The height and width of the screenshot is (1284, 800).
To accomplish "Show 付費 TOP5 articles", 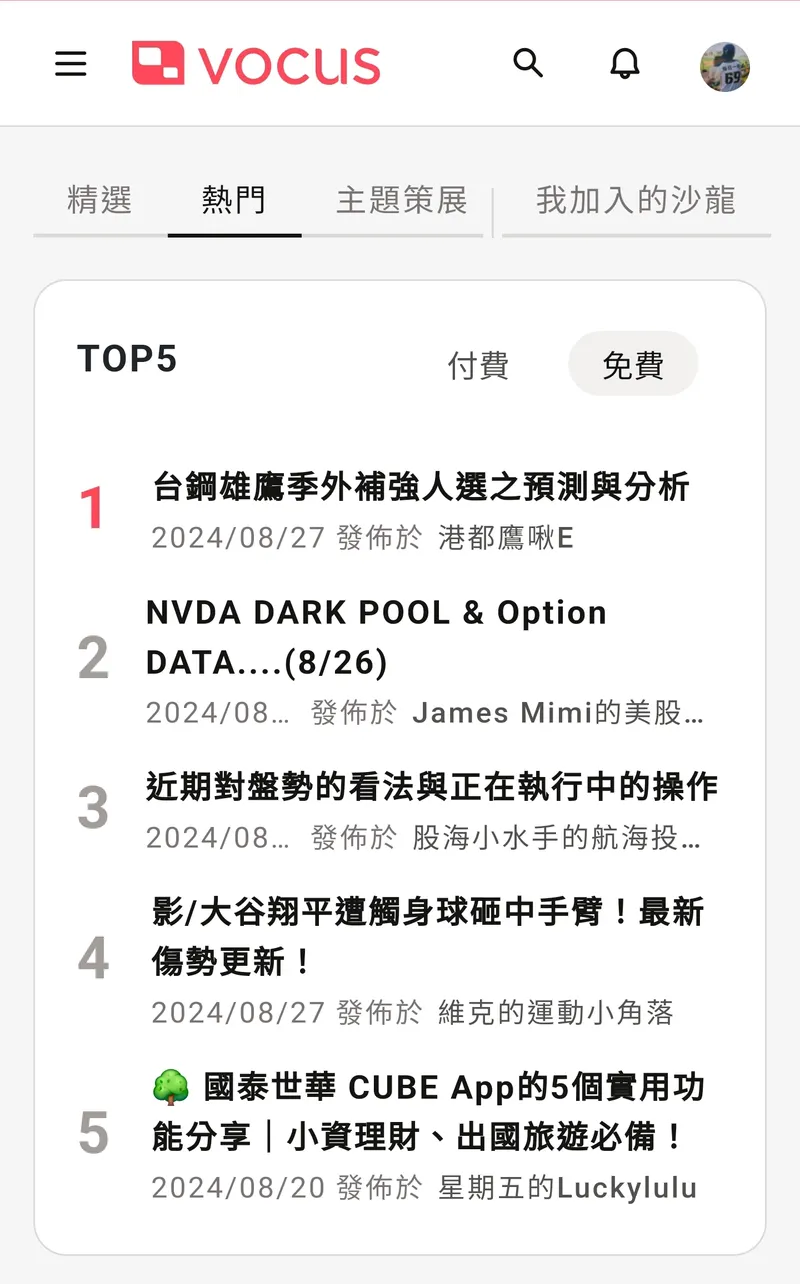I will tap(478, 365).
